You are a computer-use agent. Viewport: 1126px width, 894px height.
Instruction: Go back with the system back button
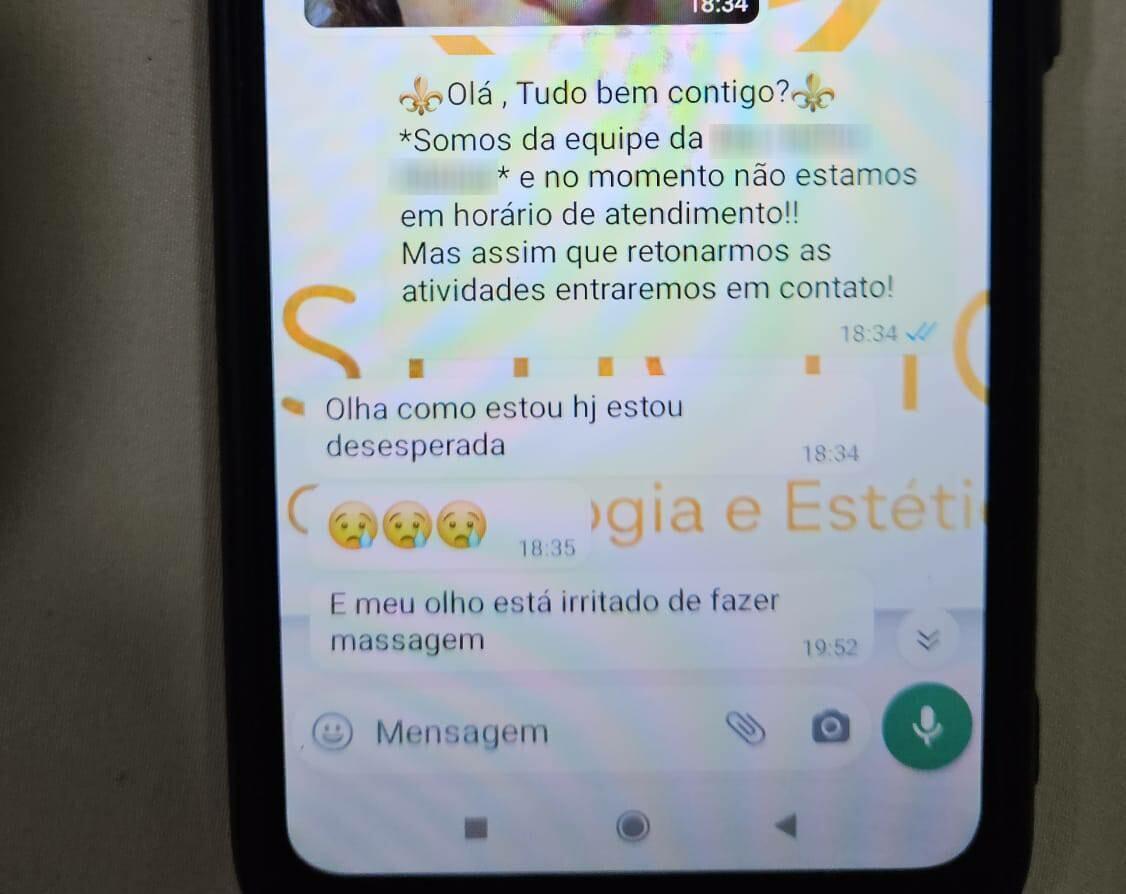click(787, 826)
